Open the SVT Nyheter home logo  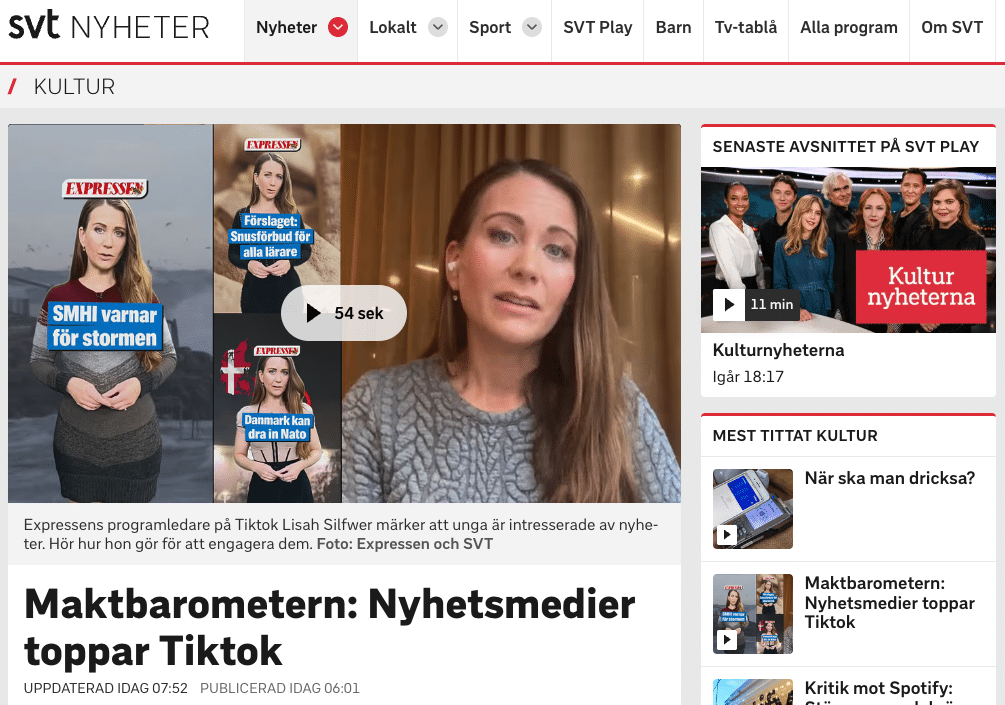[x=109, y=27]
